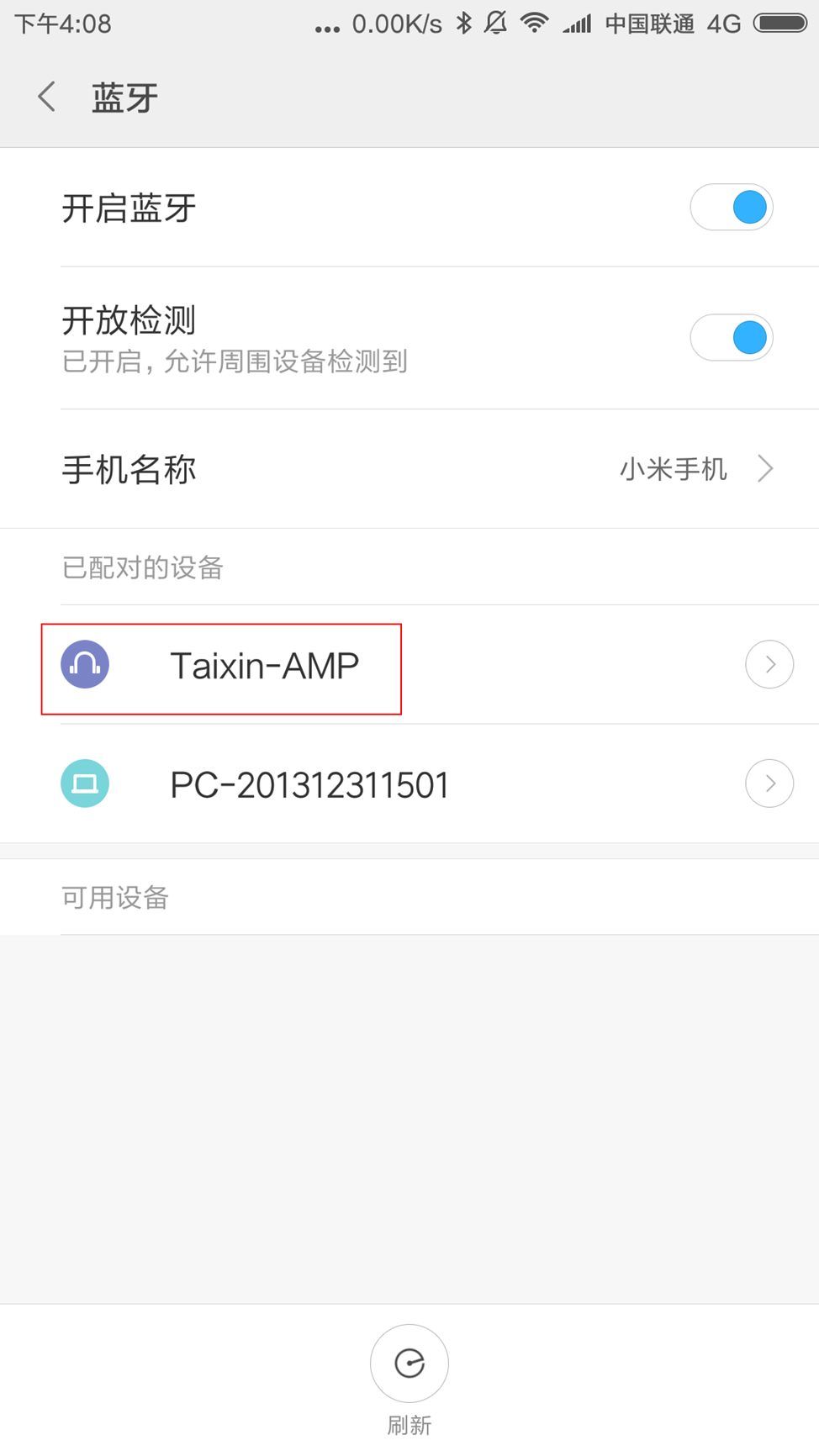Disable the 开放检测 toggle
819x1456 pixels.
(x=732, y=337)
